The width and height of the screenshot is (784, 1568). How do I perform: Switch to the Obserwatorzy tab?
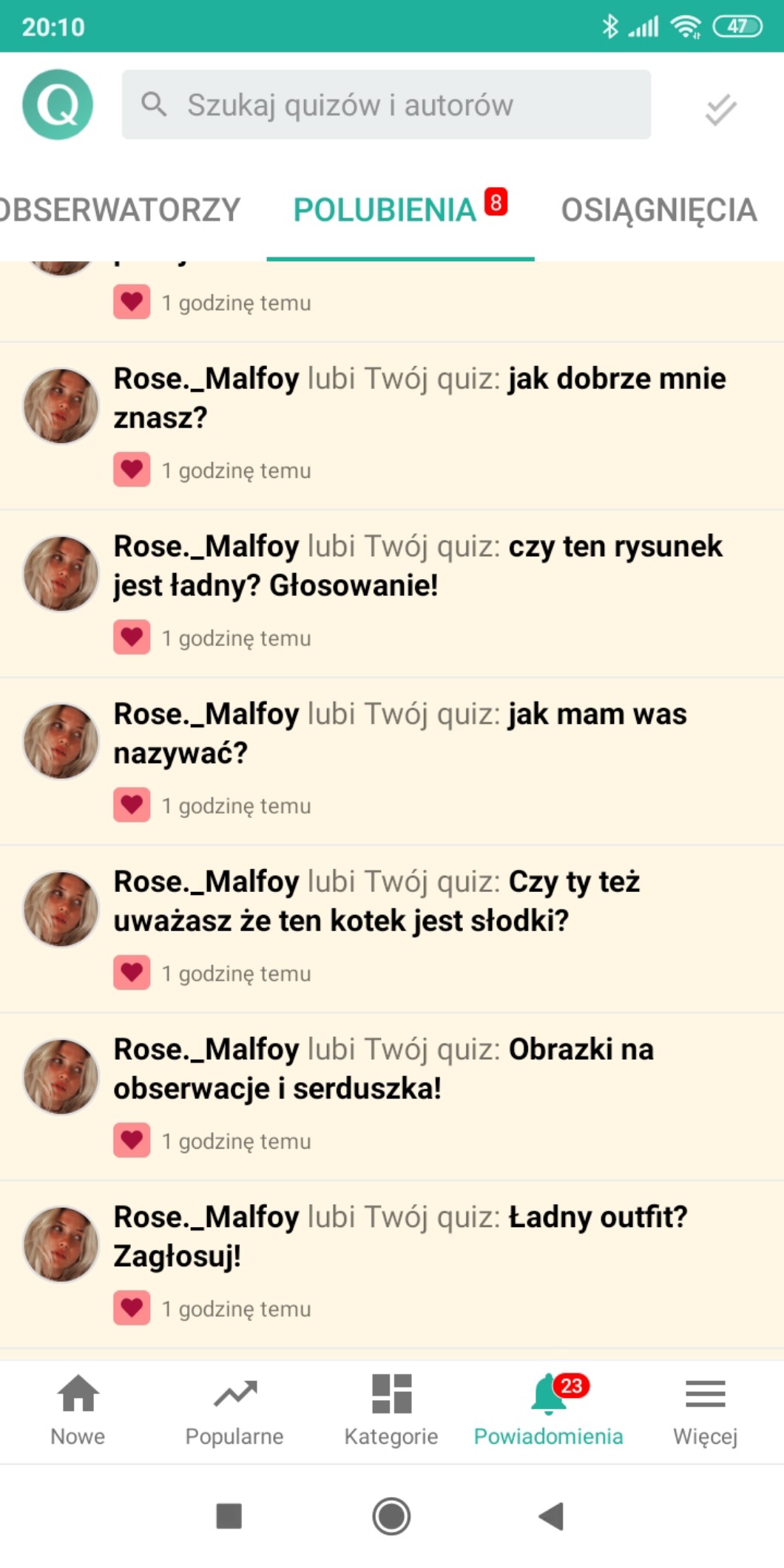tap(118, 210)
